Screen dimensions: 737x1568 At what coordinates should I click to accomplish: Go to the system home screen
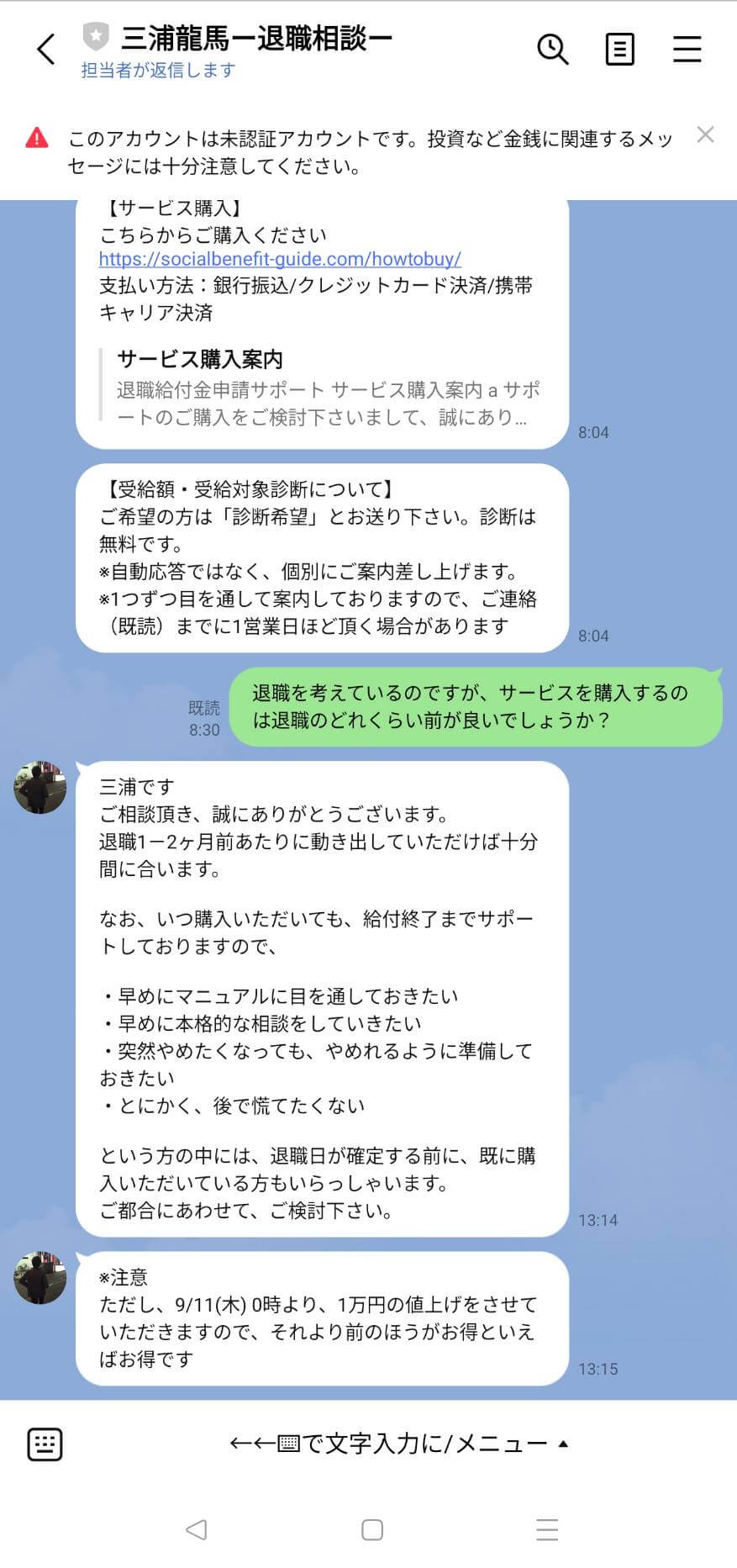coord(371,1529)
